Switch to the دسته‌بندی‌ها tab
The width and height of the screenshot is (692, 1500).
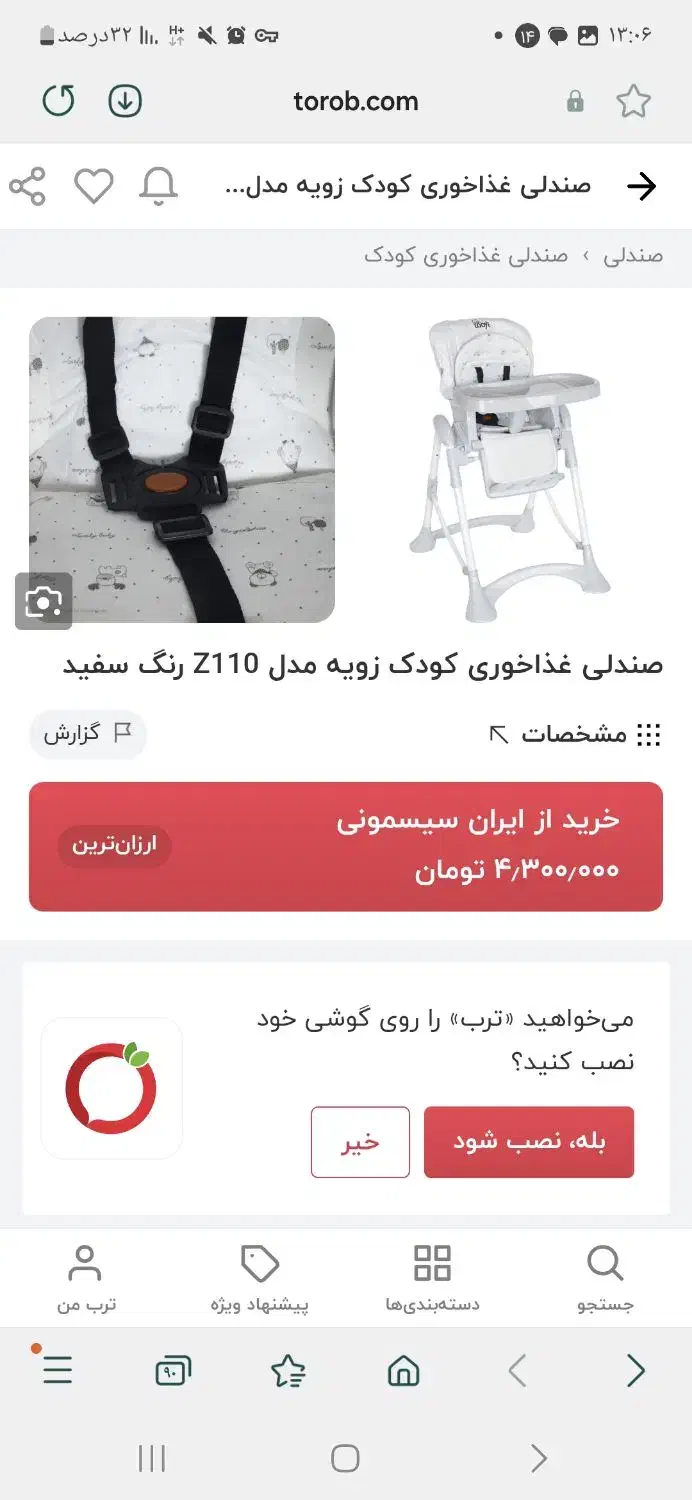pos(432,1278)
